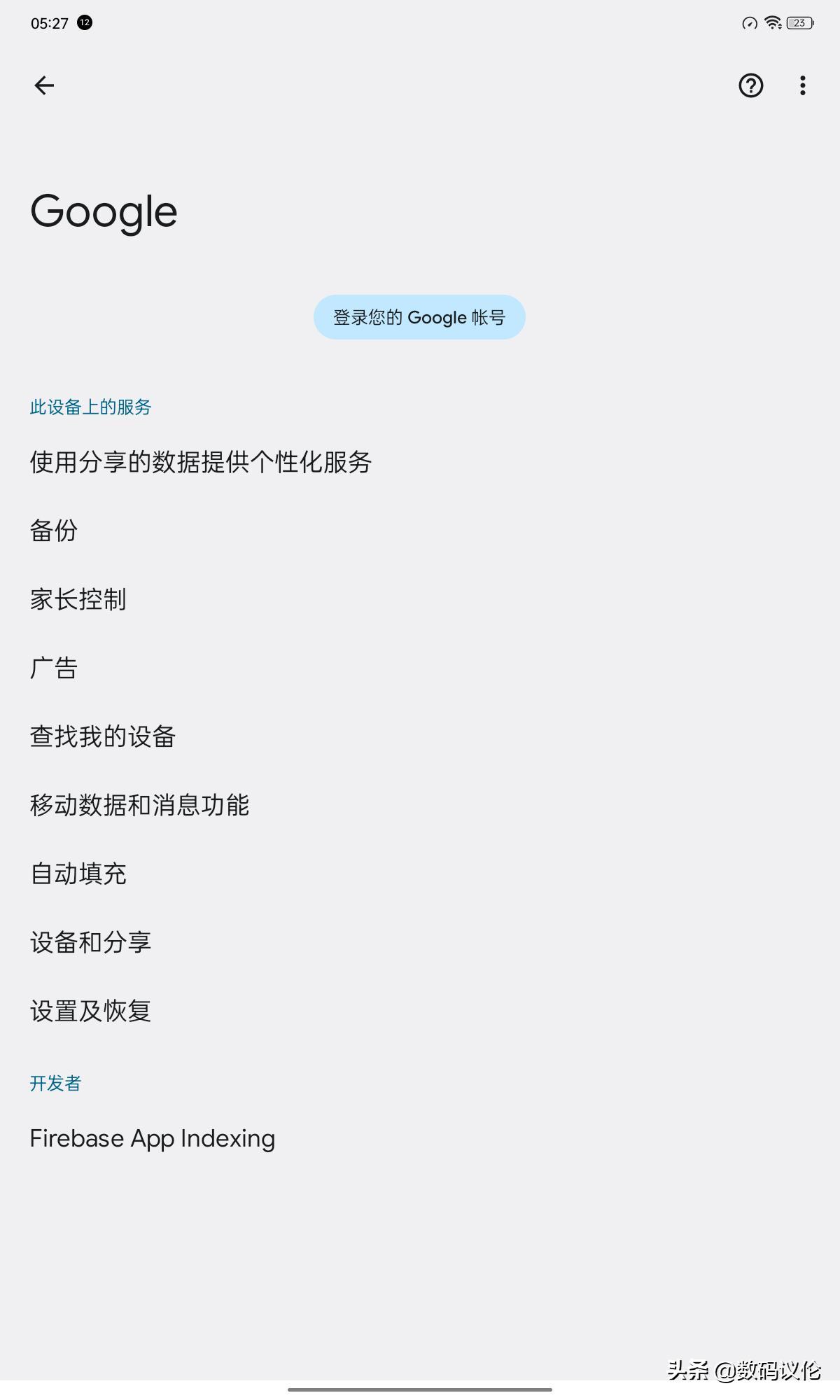This screenshot has width=840, height=1400.
Task: Tap the sign in to Google account button
Action: 419,316
